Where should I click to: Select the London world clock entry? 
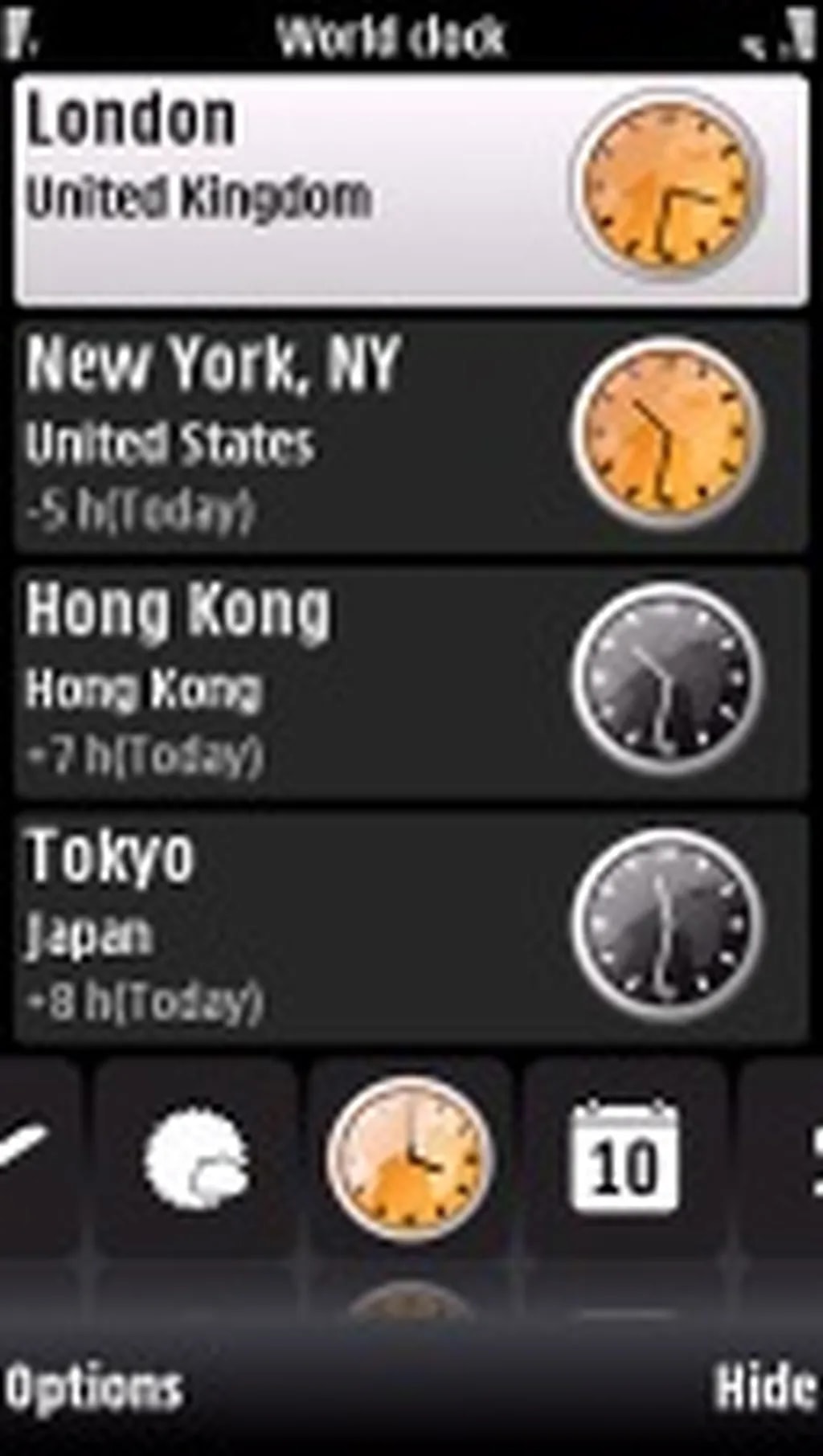(410, 190)
